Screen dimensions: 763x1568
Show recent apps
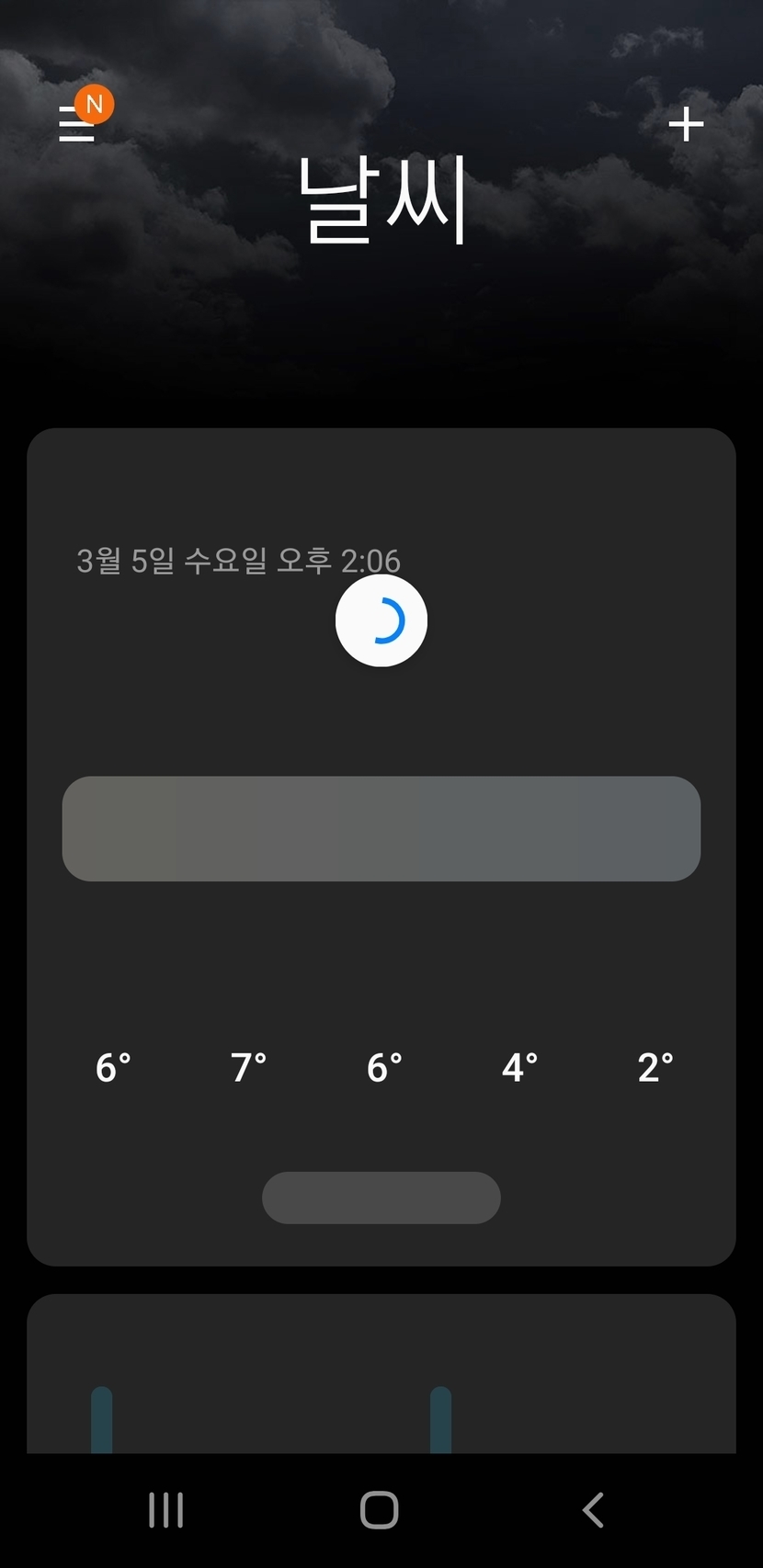(166, 1510)
